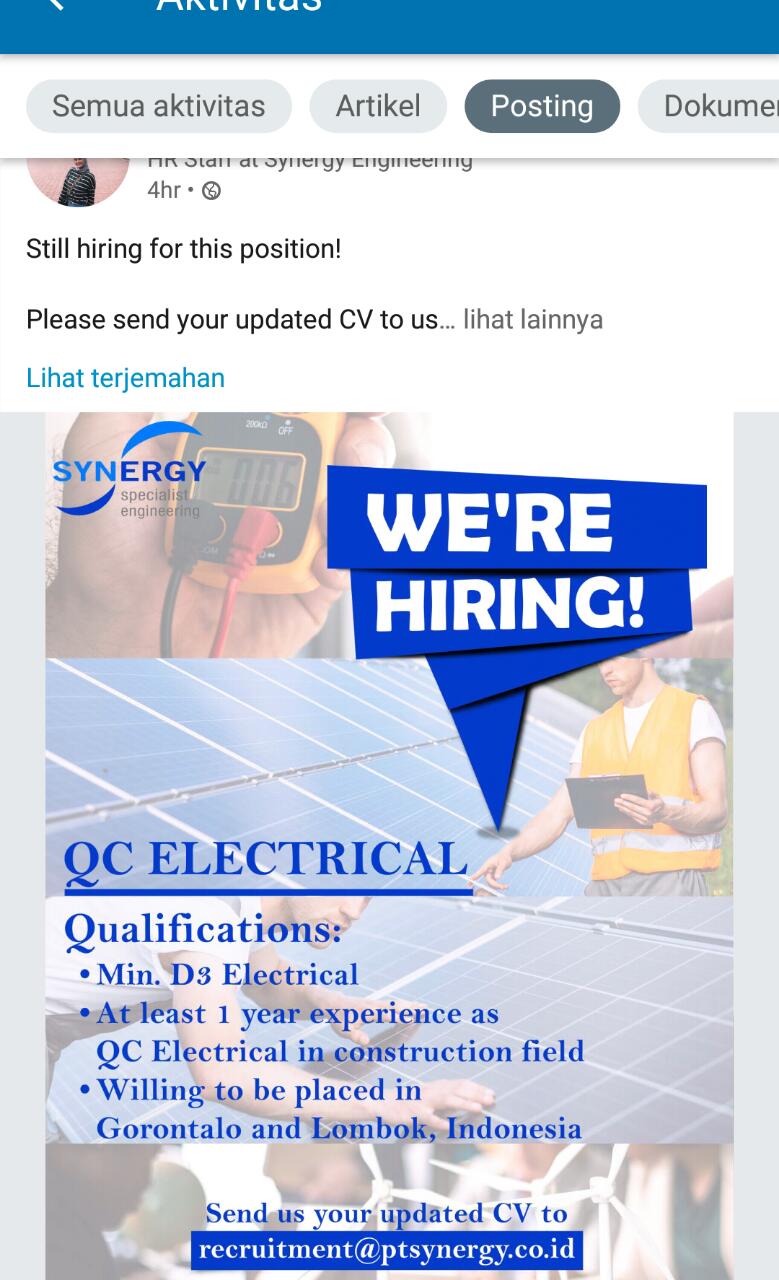Viewport: 779px width, 1280px height.
Task: Select the Semua aktivitas filter chip
Action: 159,106
